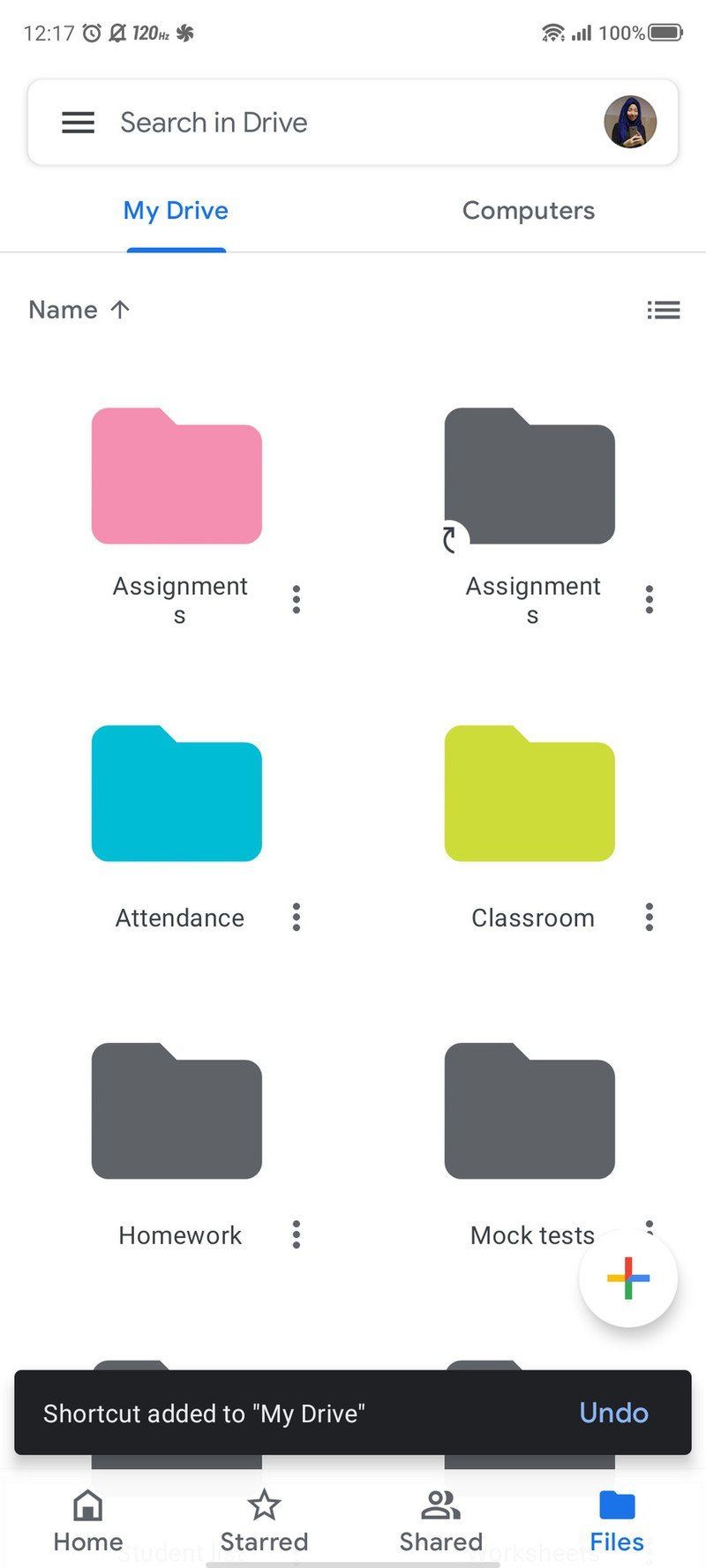Open the pink Assignments folder
The width and height of the screenshot is (706, 1568).
(x=176, y=476)
